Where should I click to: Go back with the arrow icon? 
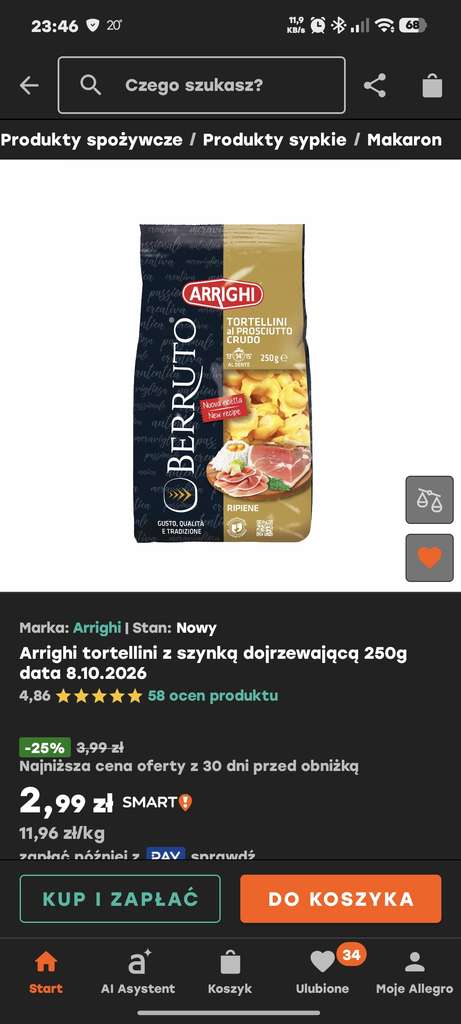[29, 86]
